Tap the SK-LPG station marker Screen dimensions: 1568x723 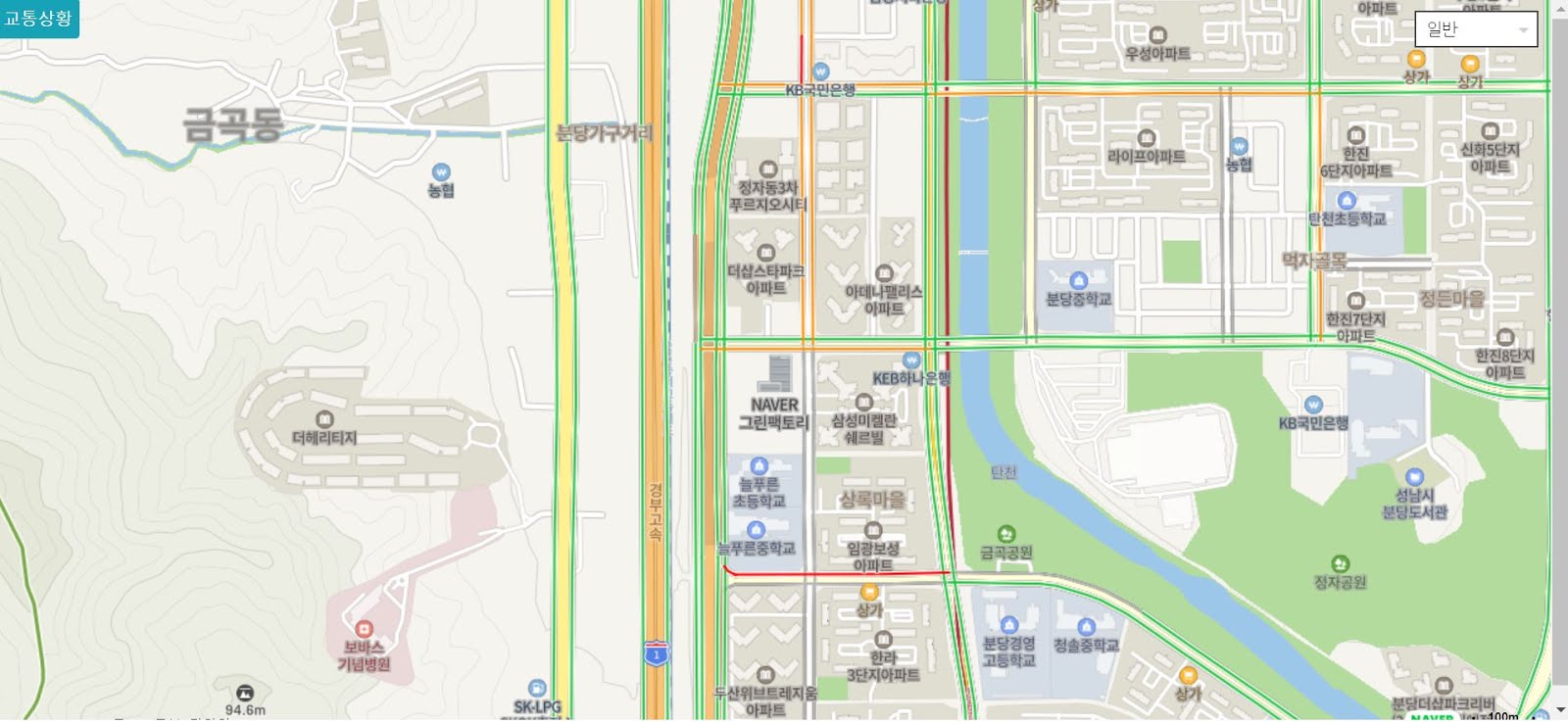(536, 689)
